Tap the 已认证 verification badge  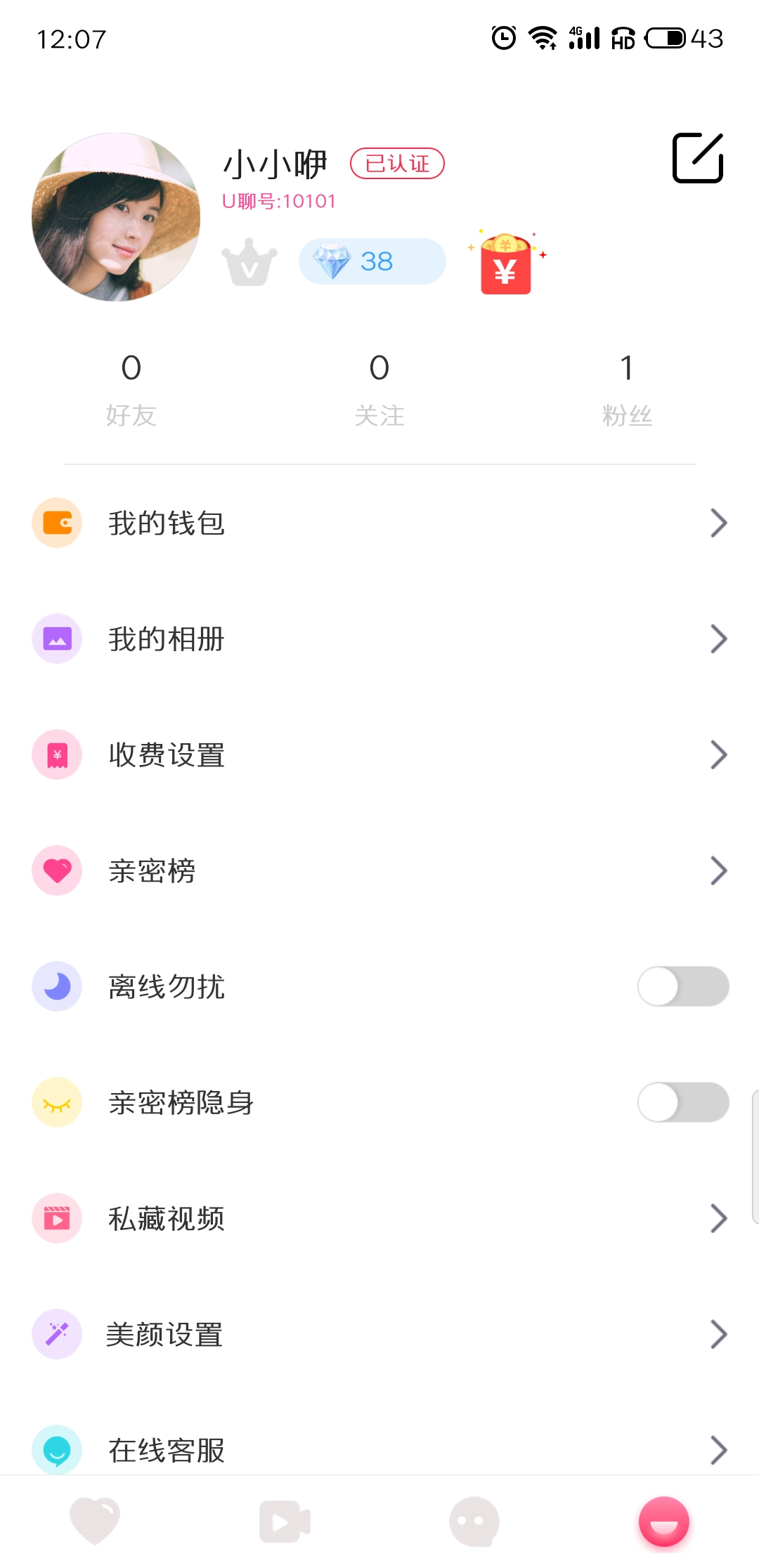[397, 162]
